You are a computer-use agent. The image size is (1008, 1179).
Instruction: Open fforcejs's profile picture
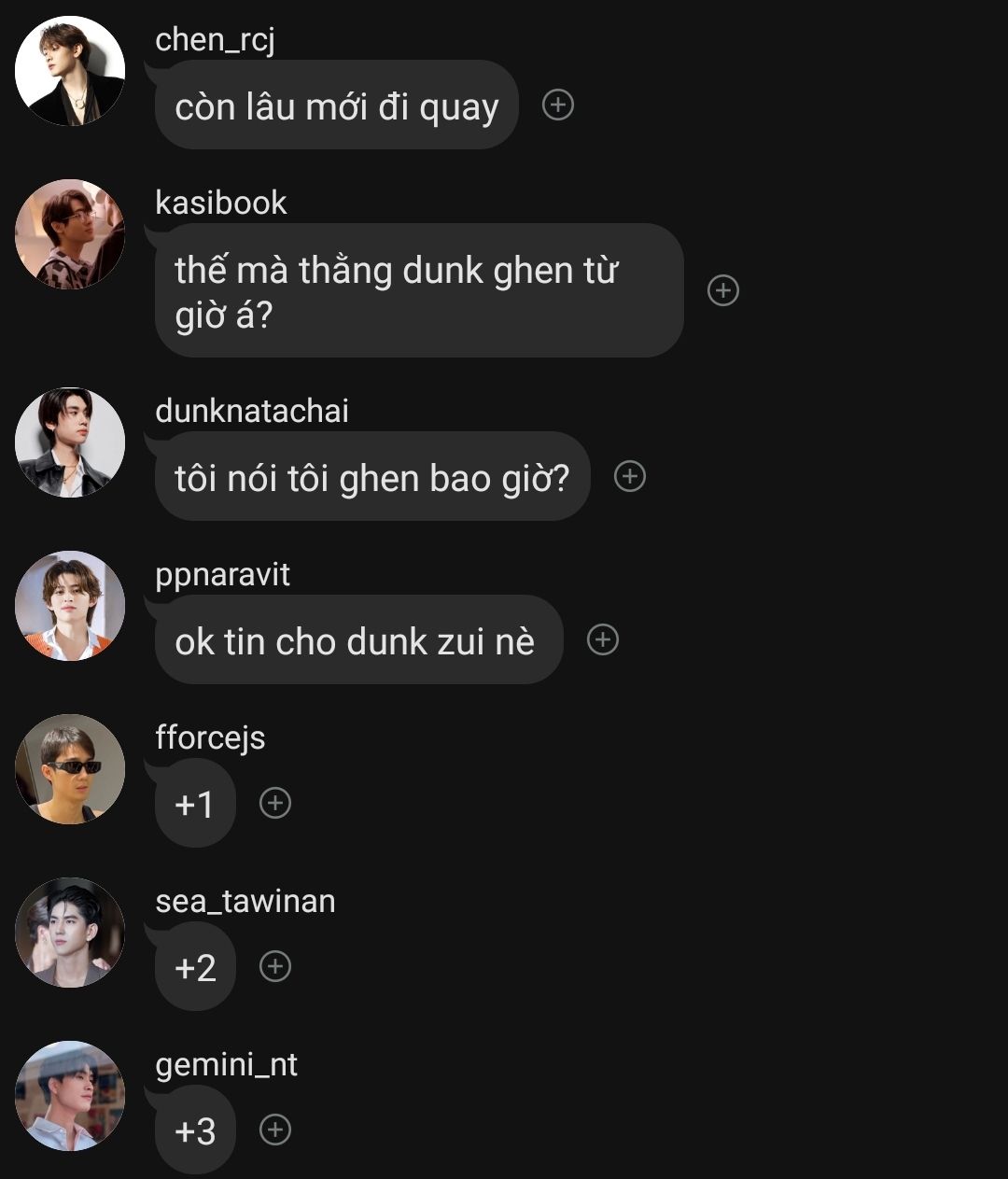point(70,769)
